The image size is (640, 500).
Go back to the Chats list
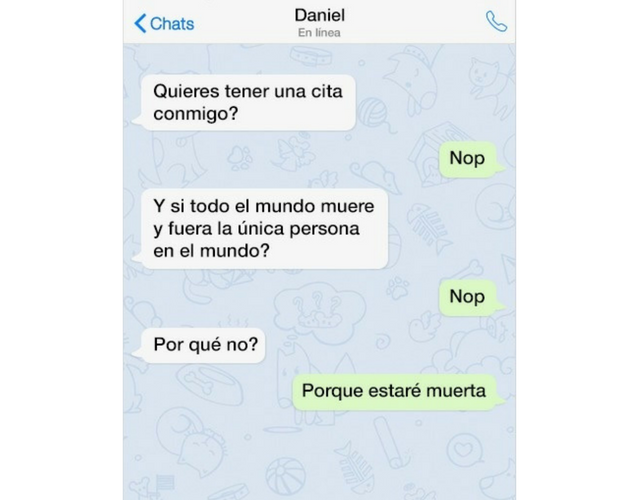[x=164, y=23]
